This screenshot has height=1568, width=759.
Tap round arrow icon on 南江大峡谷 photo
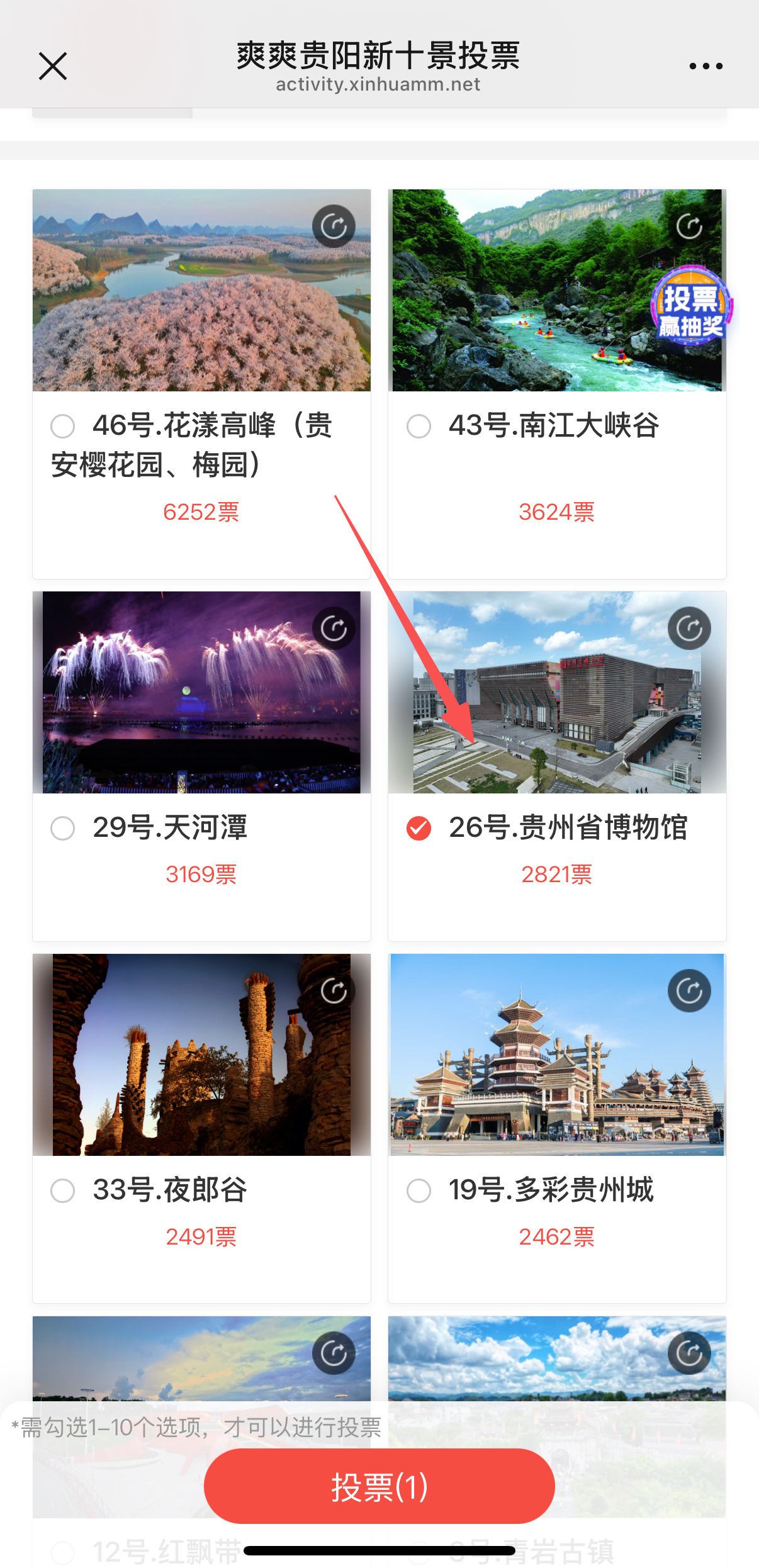[x=689, y=226]
